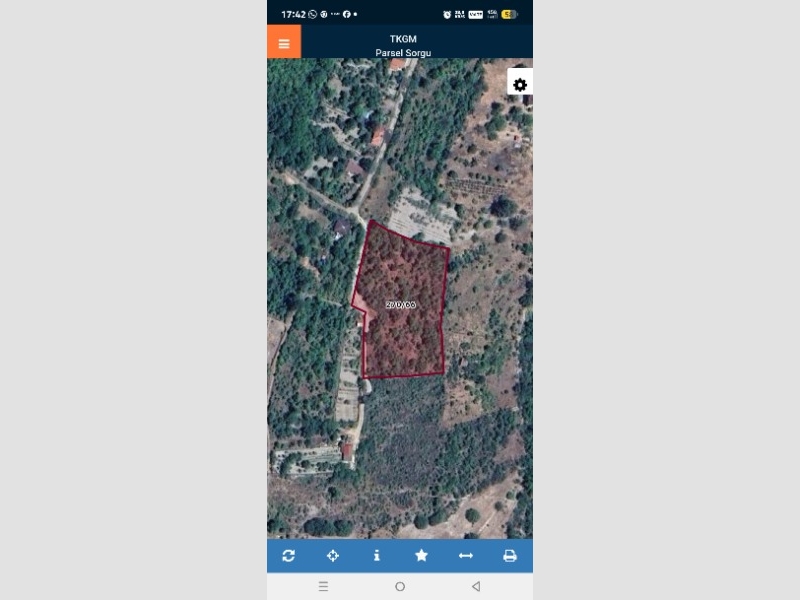Center map on my location
The width and height of the screenshot is (800, 600).
point(333,556)
